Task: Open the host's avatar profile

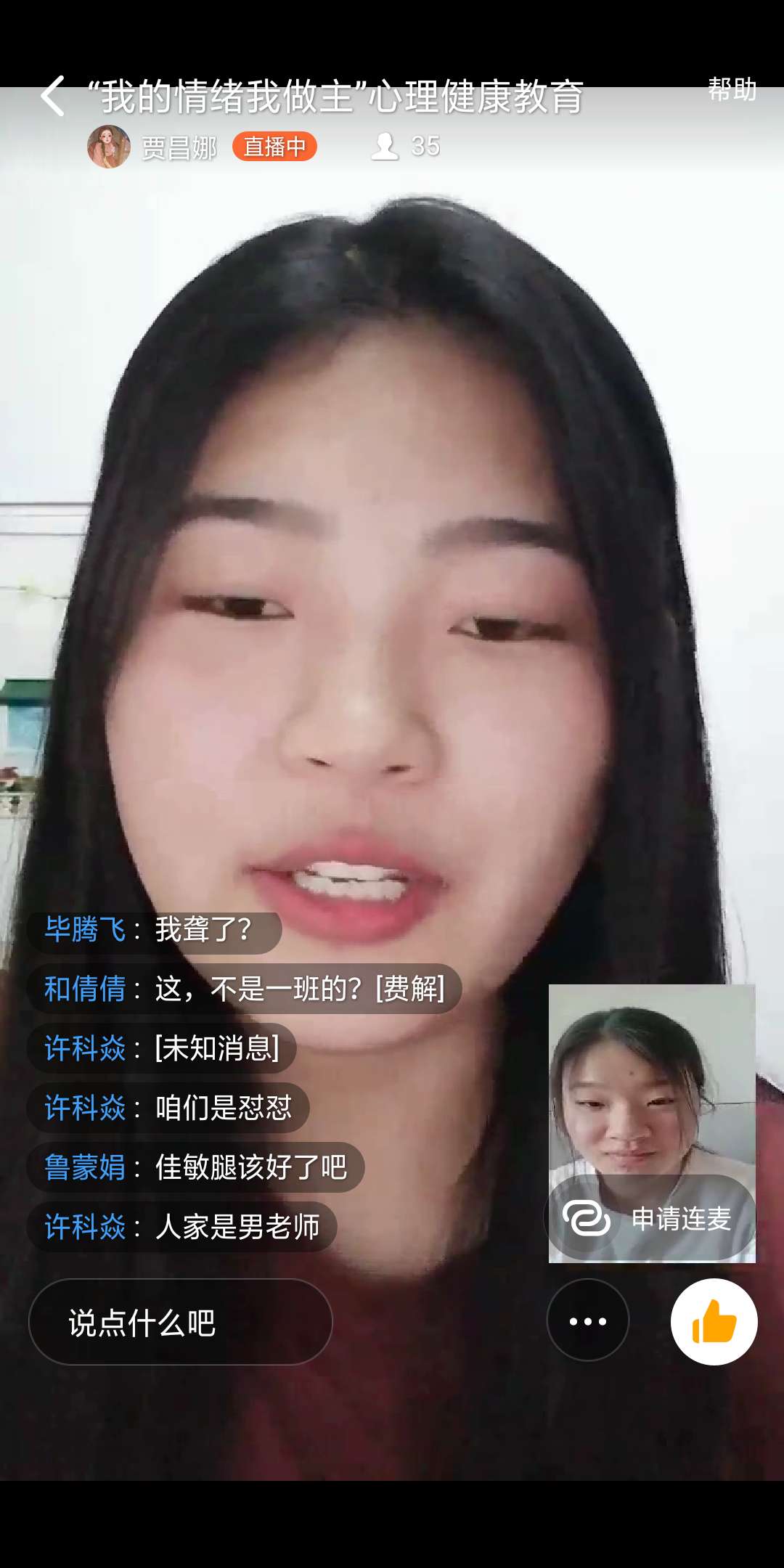Action: (x=109, y=147)
